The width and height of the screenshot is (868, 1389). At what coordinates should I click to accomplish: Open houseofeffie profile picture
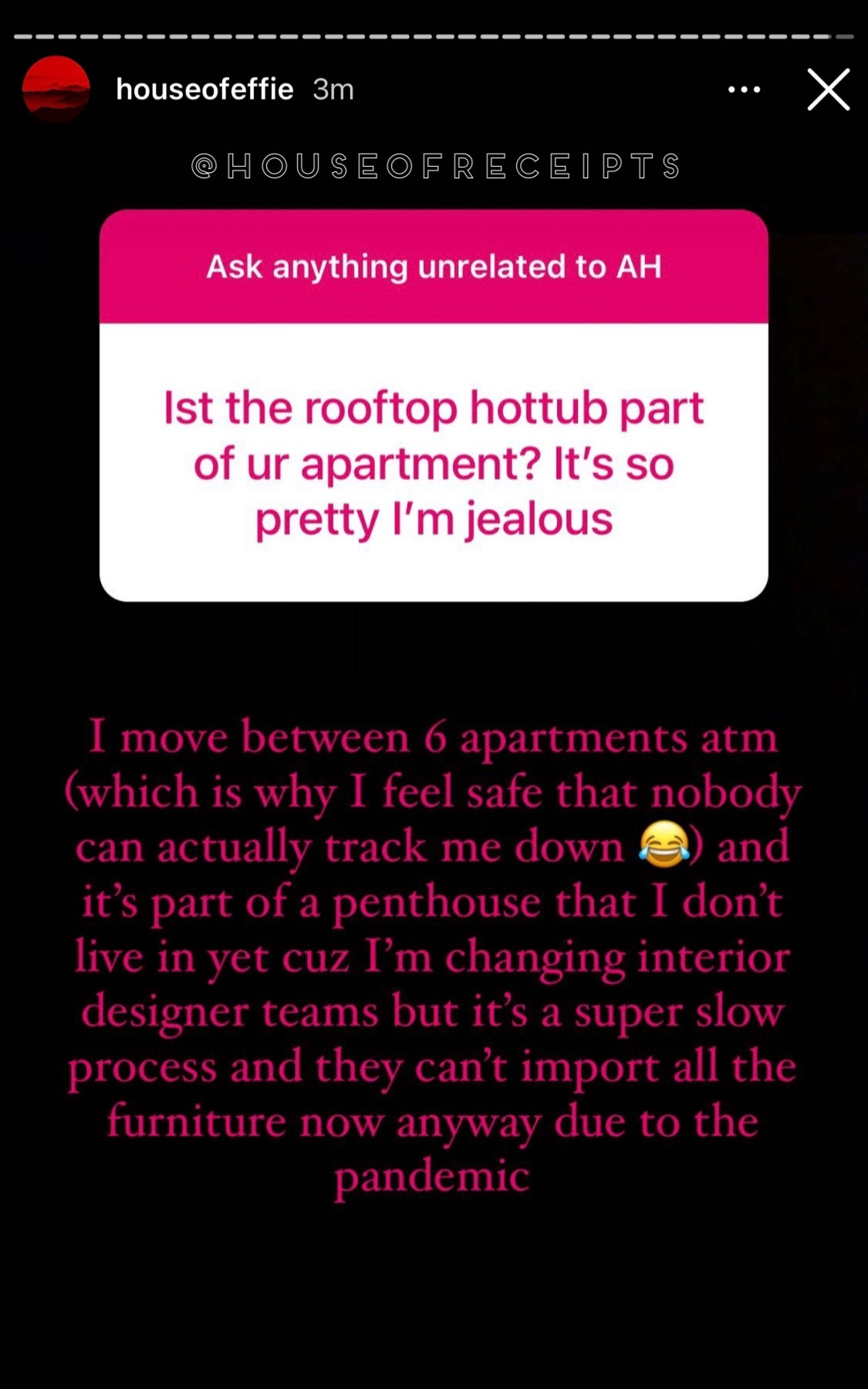click(x=56, y=90)
